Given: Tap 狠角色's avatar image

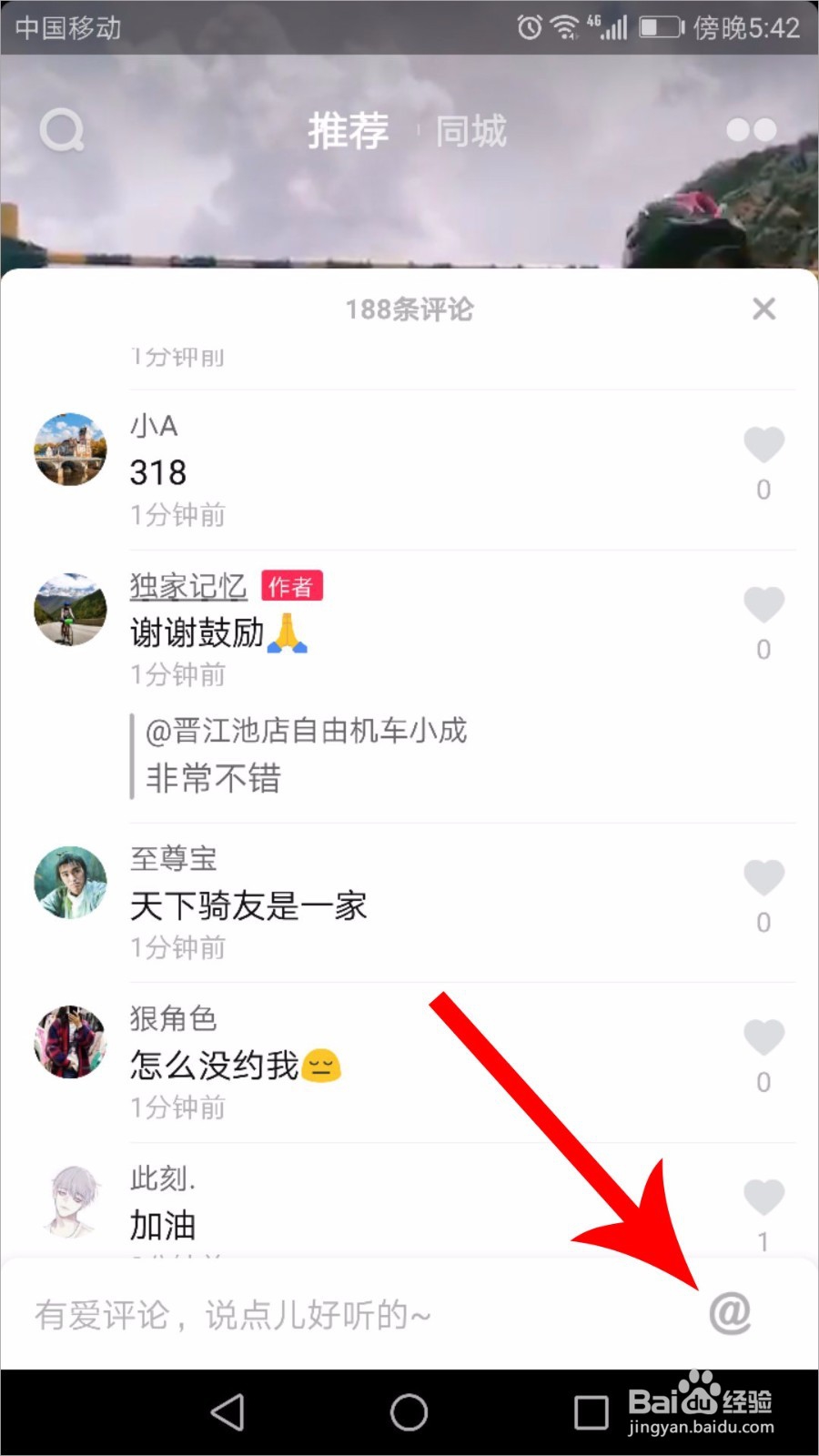Looking at the screenshot, I should [69, 1043].
